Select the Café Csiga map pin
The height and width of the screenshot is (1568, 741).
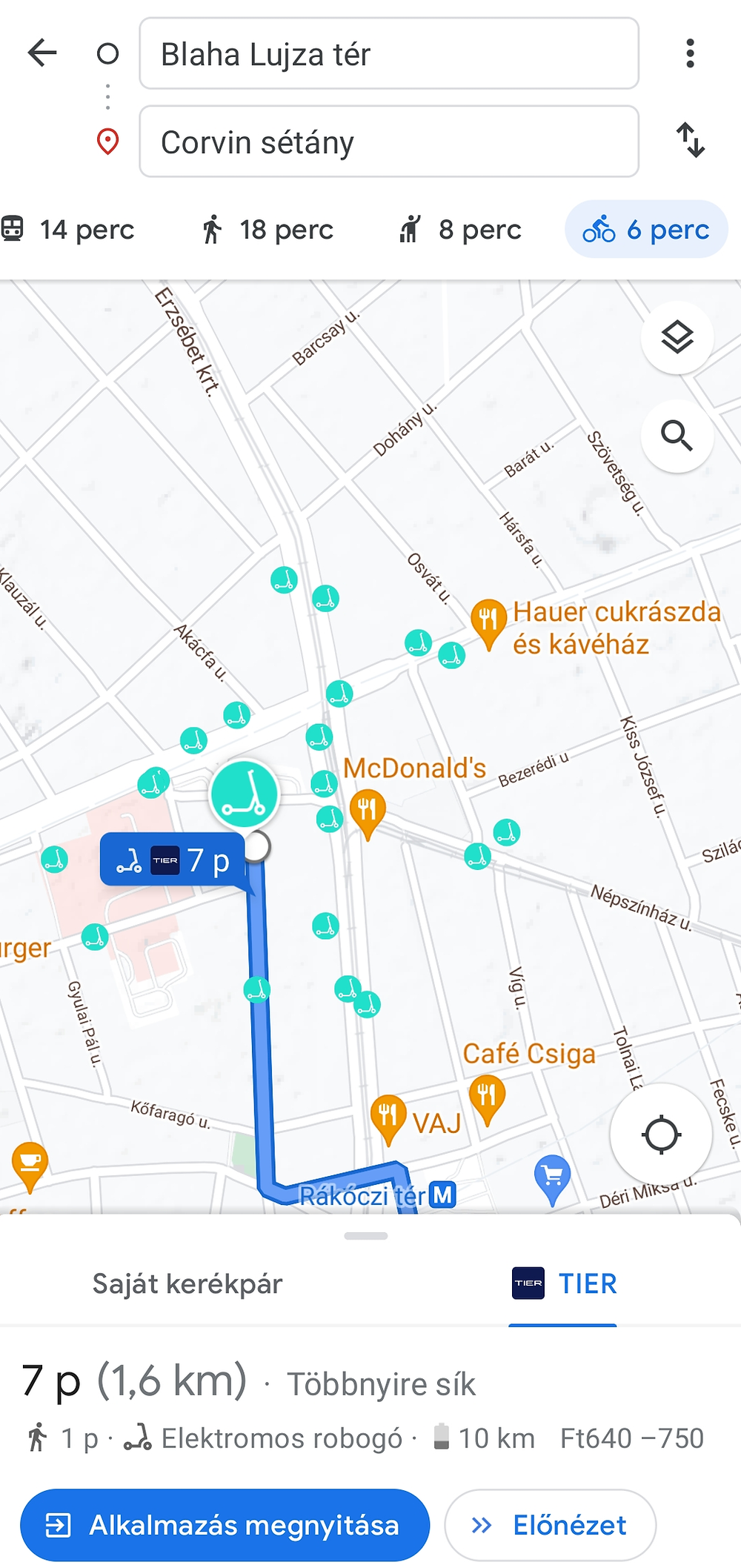[x=487, y=1097]
